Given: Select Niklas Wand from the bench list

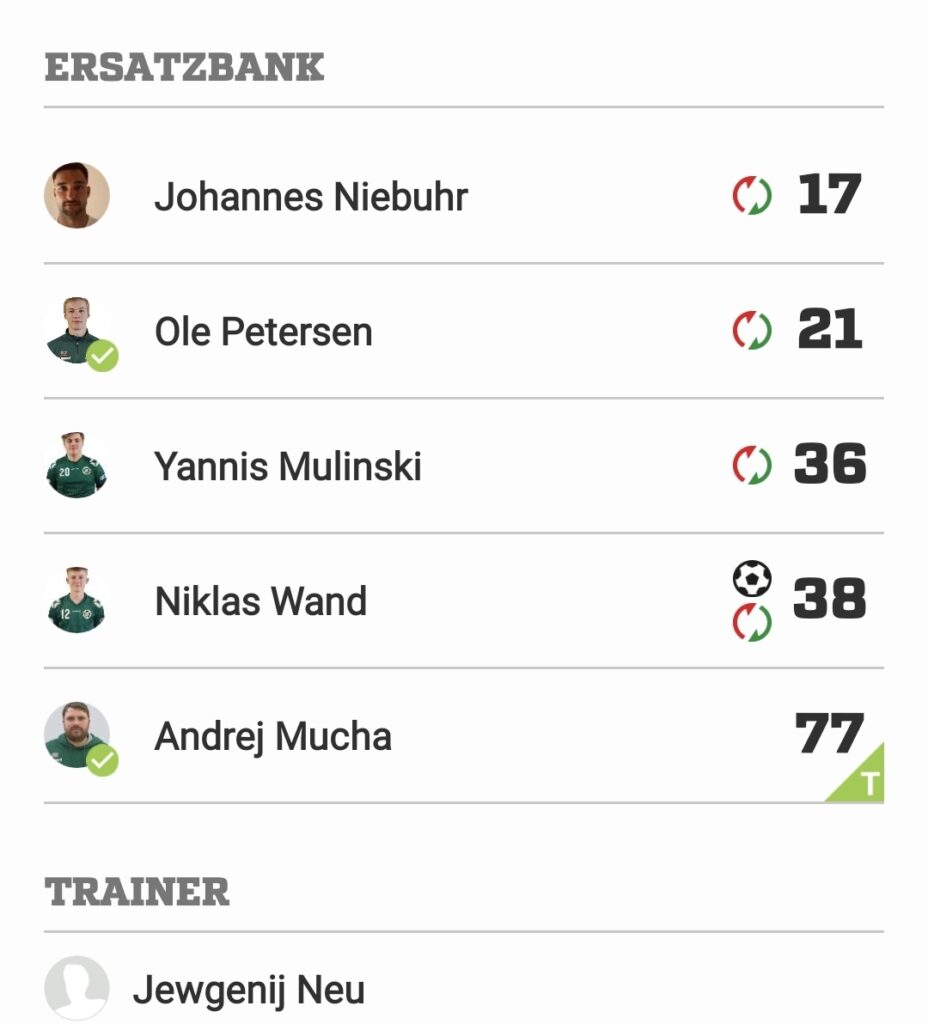Looking at the screenshot, I should point(260,602).
